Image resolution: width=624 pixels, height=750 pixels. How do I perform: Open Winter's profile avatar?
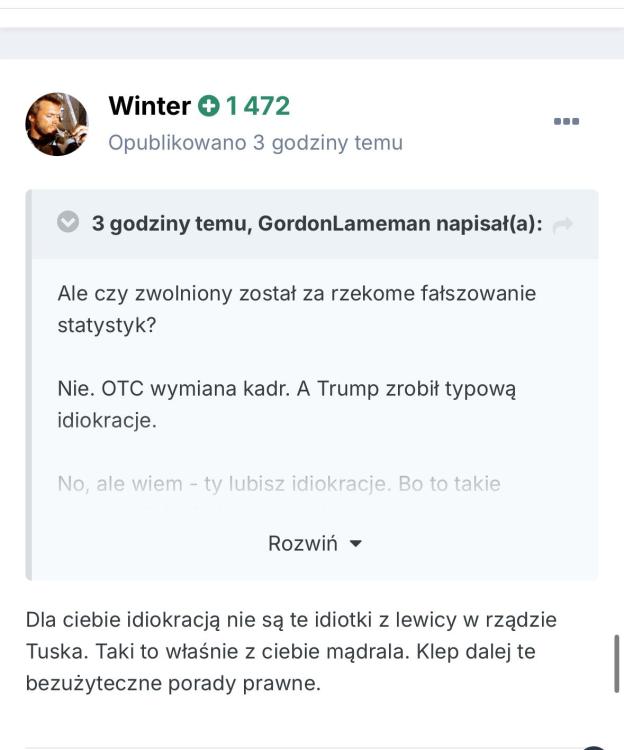point(56,124)
